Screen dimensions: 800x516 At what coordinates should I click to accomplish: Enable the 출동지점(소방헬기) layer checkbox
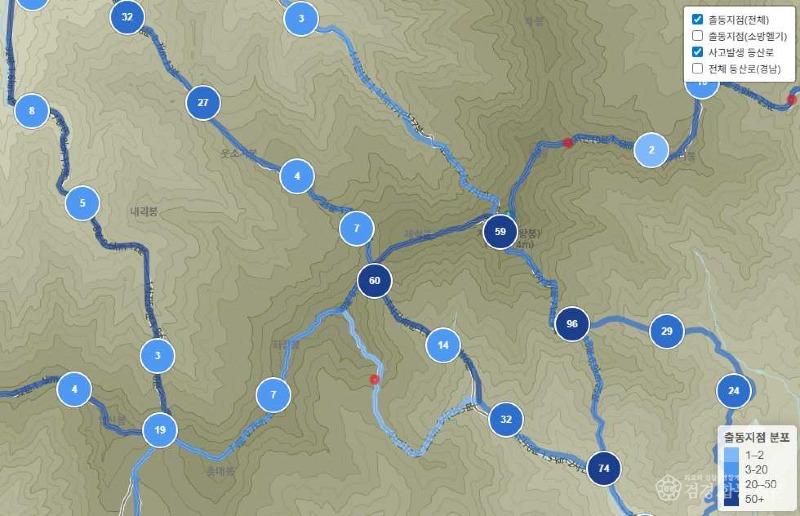pos(698,35)
